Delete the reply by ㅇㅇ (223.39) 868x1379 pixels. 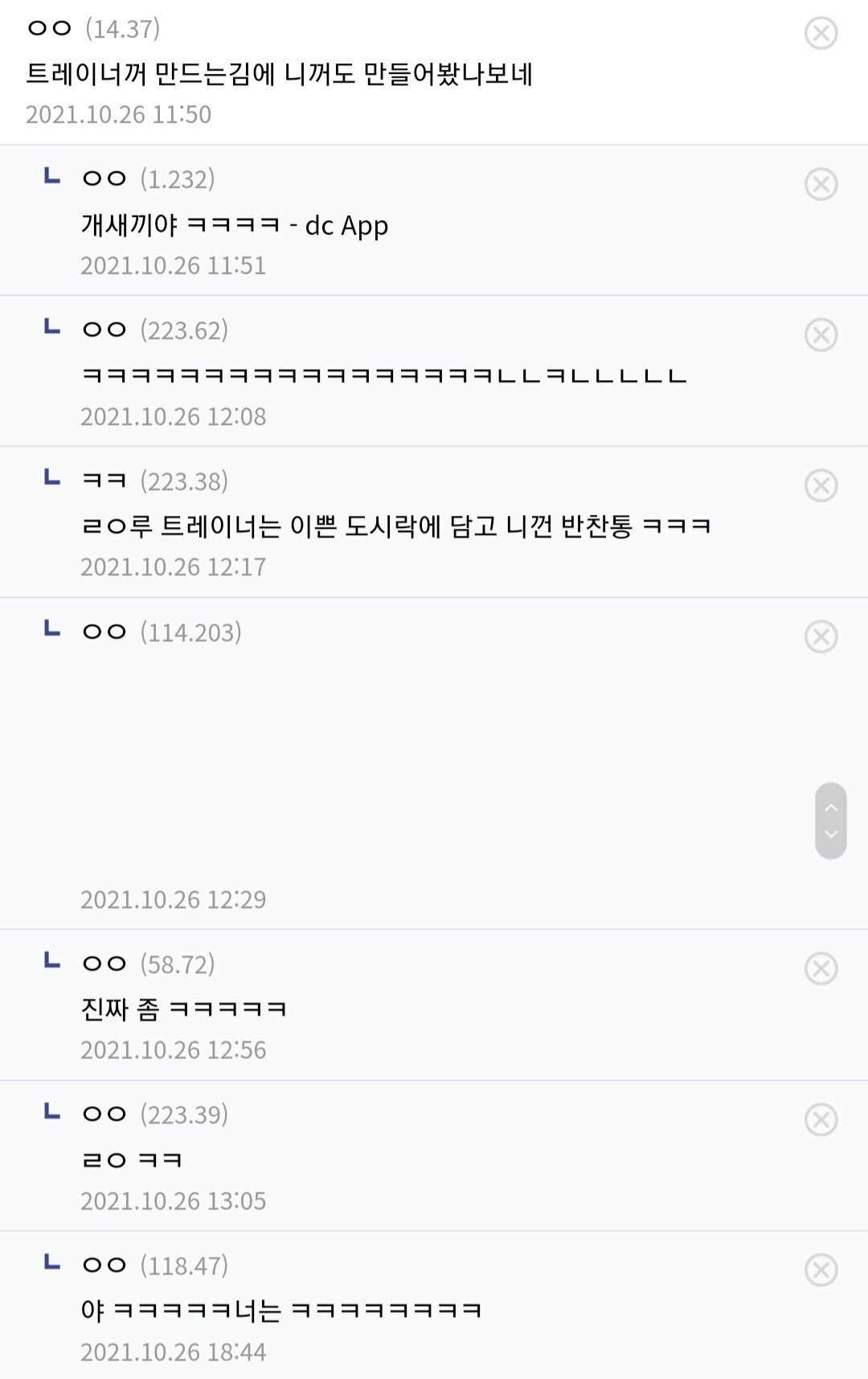click(821, 1119)
